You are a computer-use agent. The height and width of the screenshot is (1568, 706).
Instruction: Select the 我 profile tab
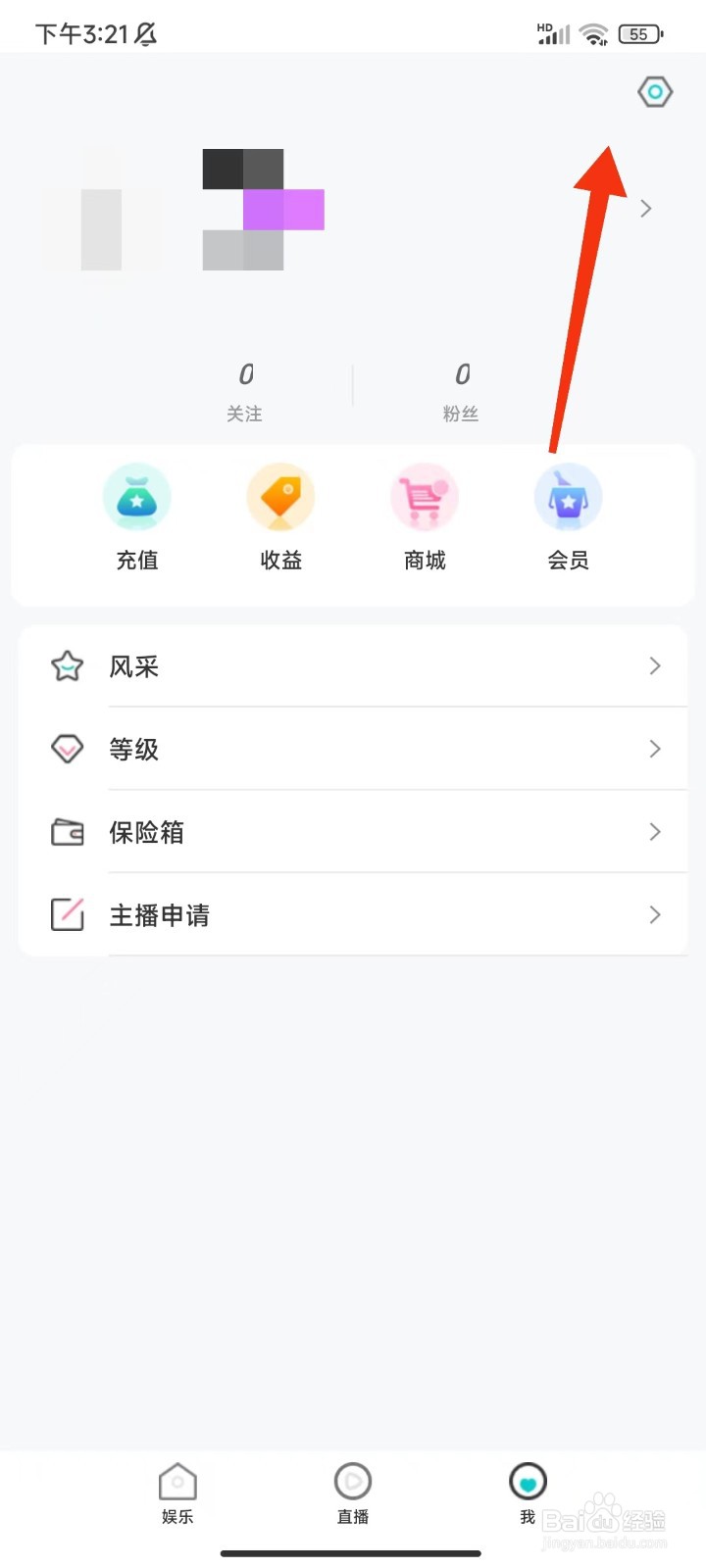click(528, 1494)
